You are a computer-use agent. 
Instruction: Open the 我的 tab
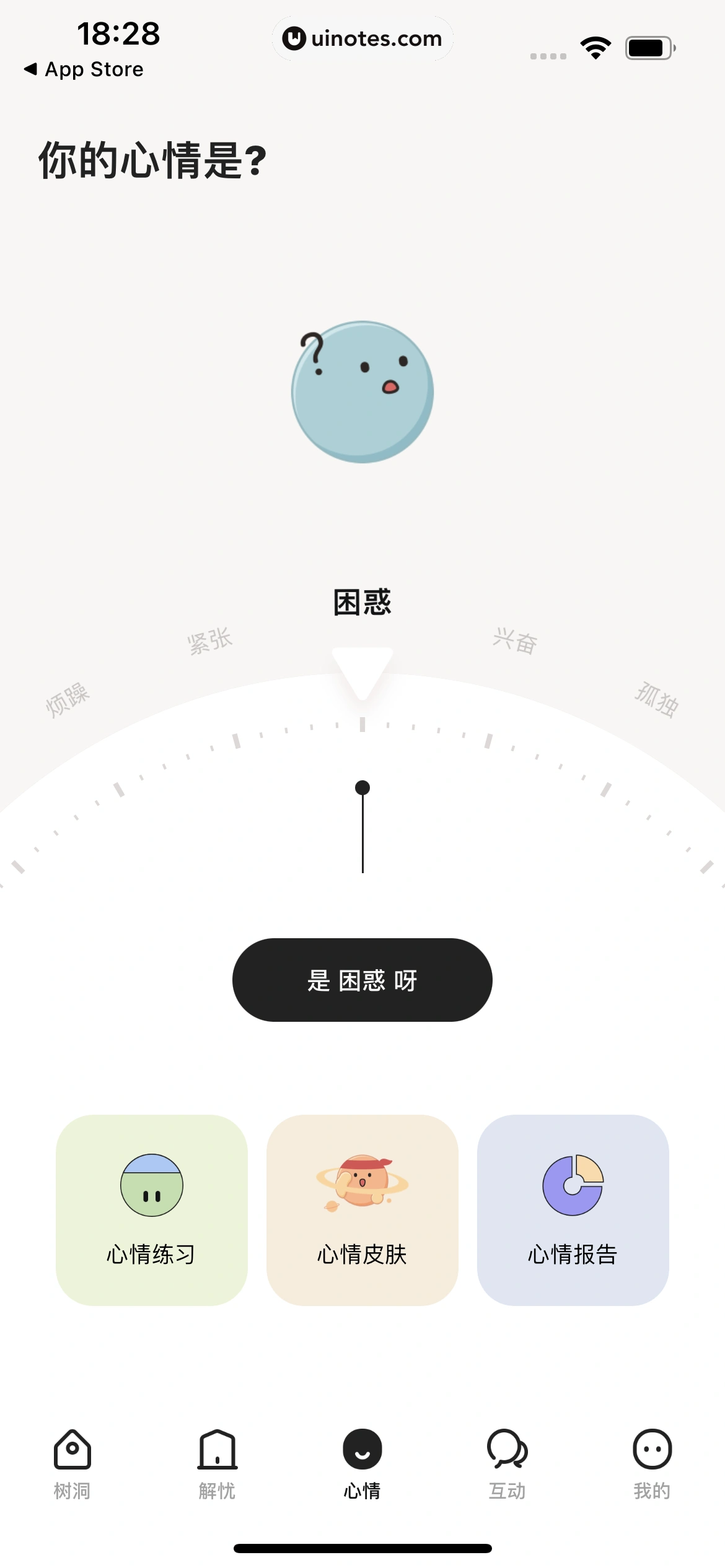coord(652,1464)
